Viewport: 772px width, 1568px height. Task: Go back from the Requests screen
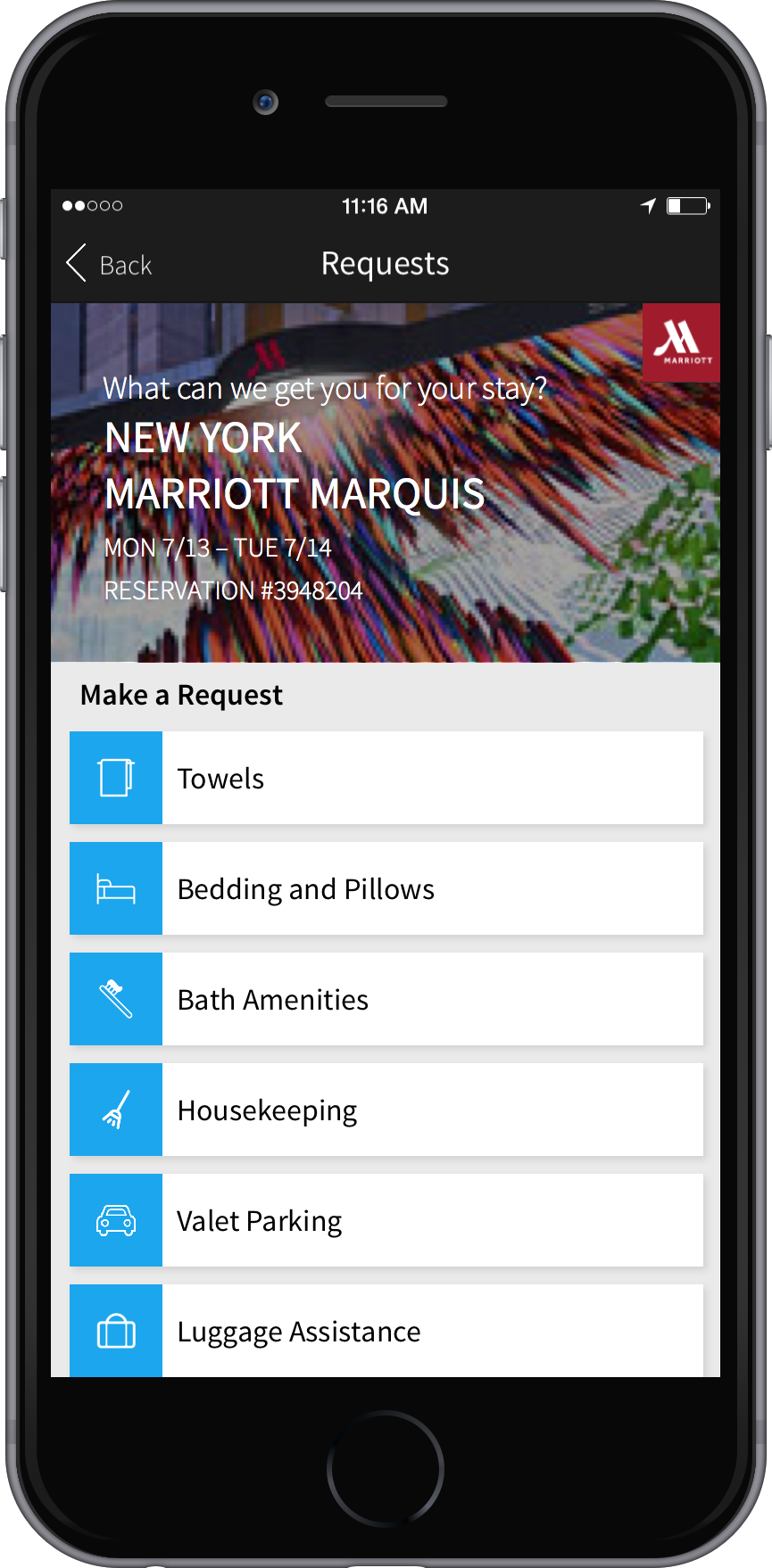(x=109, y=264)
